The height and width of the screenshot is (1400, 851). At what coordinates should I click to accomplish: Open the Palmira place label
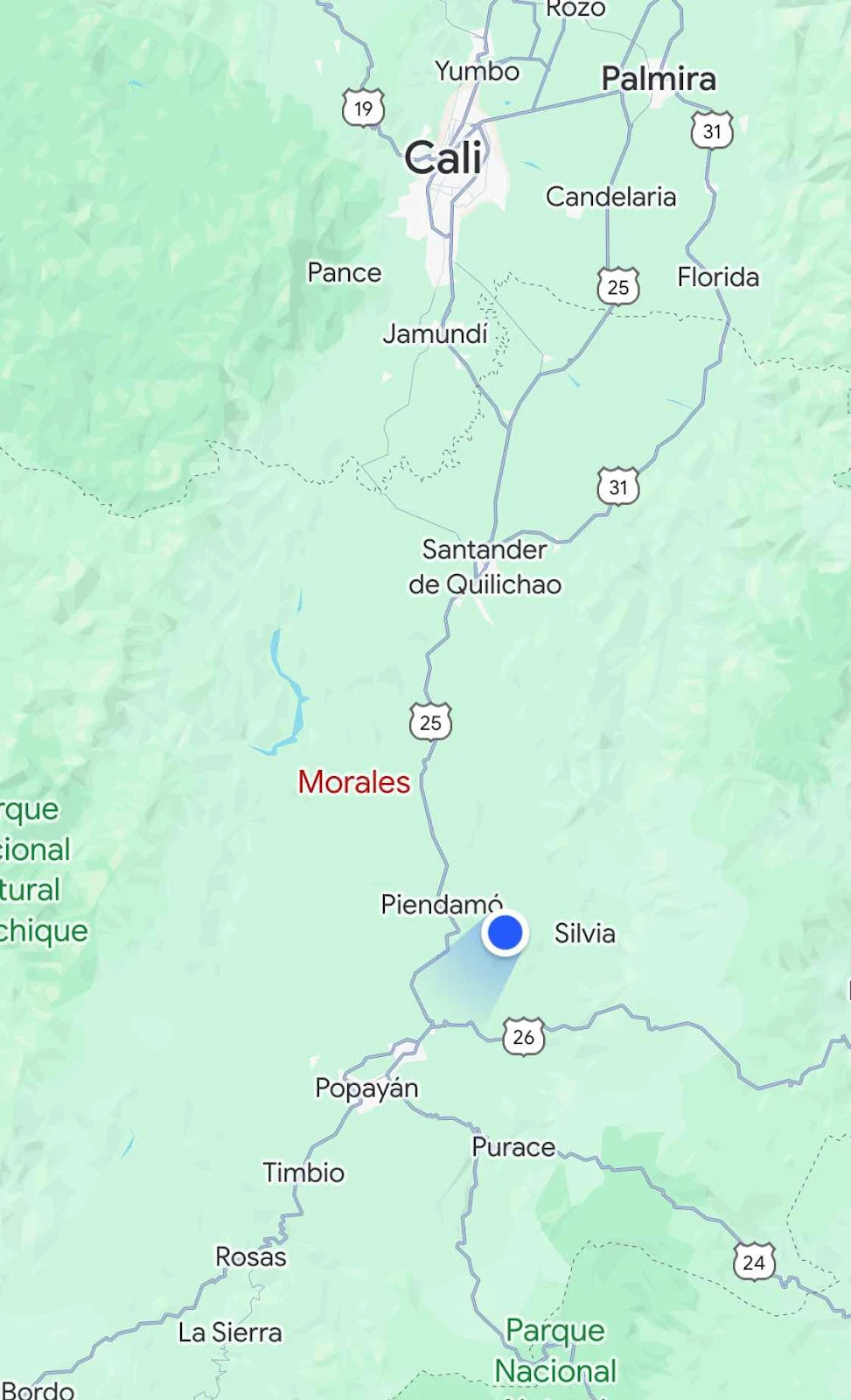click(x=659, y=79)
